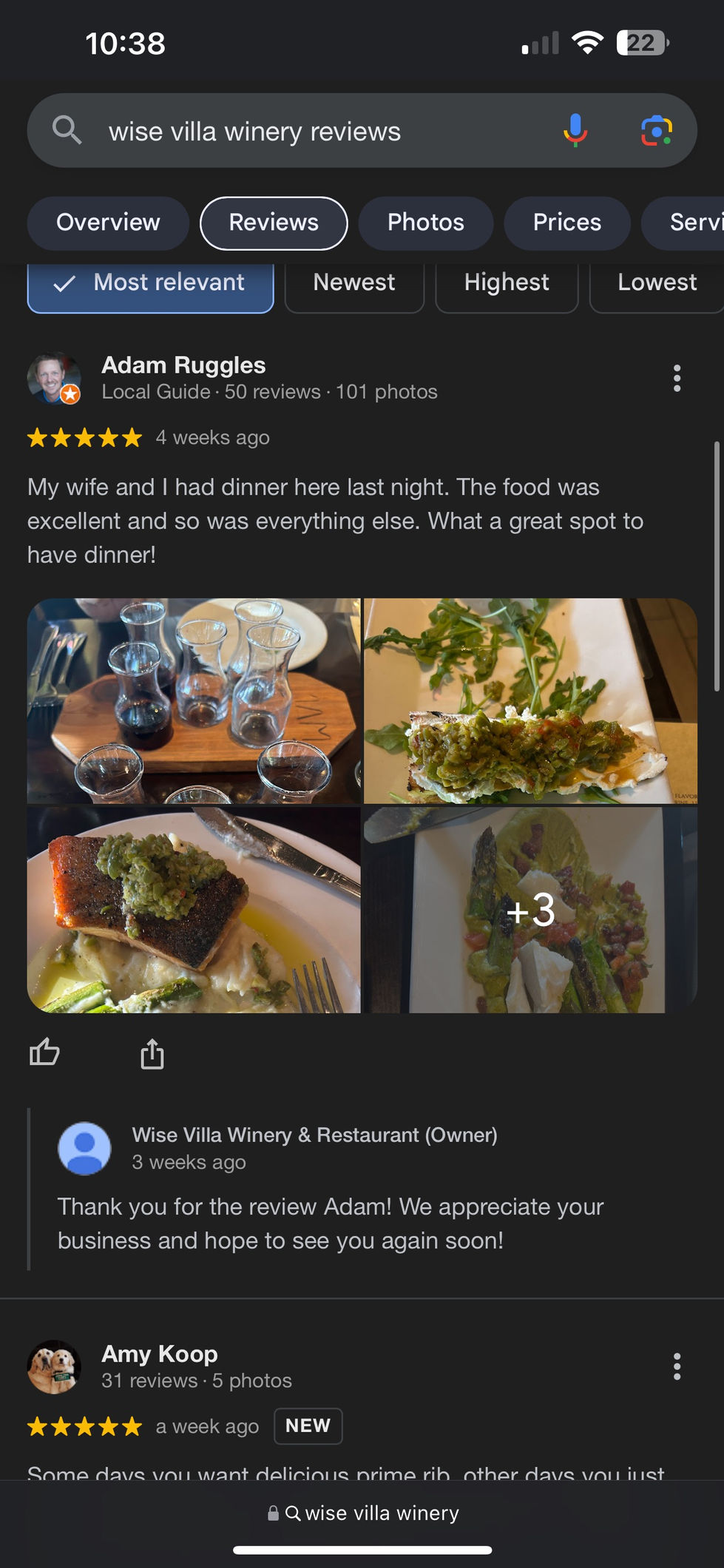724x1568 pixels.
Task: View Adam's wine flight carafes photo
Action: (x=194, y=700)
